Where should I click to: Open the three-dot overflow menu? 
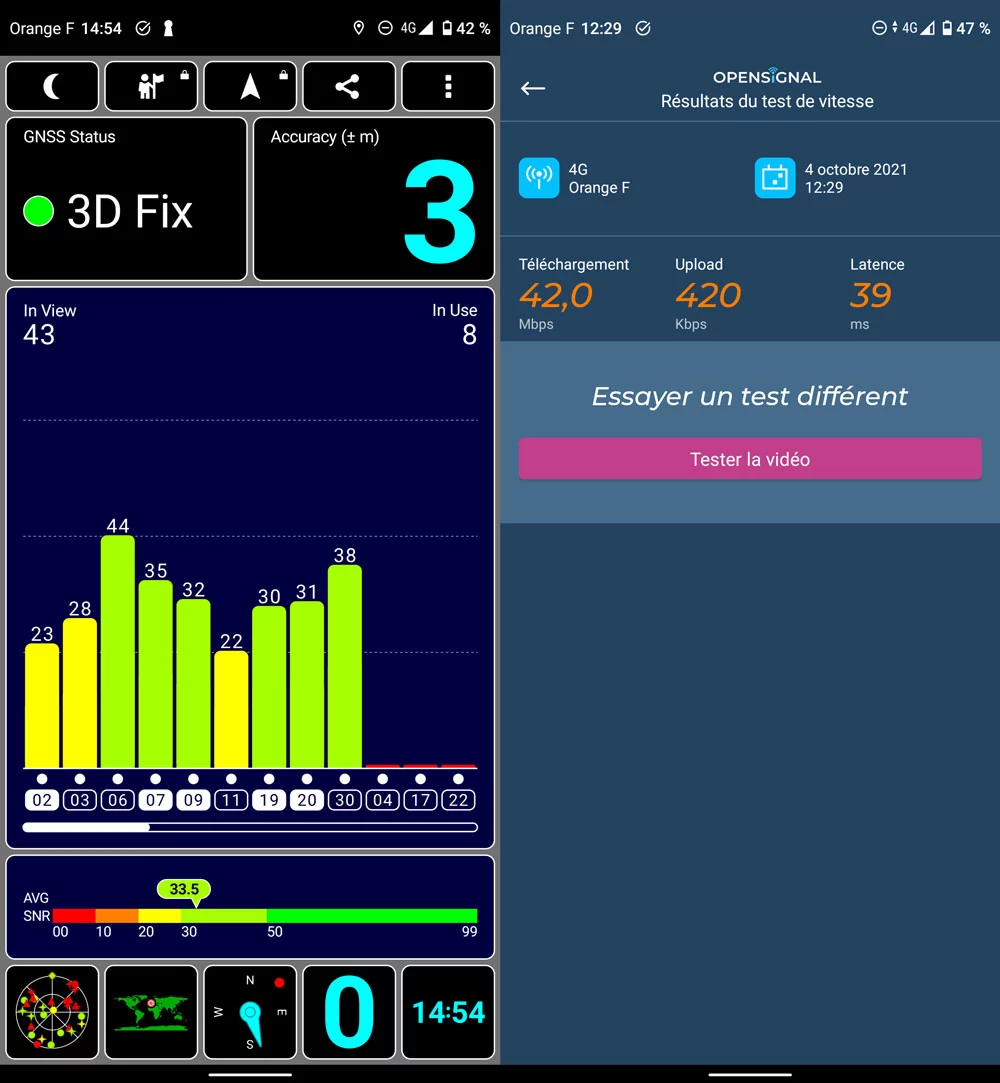point(448,87)
